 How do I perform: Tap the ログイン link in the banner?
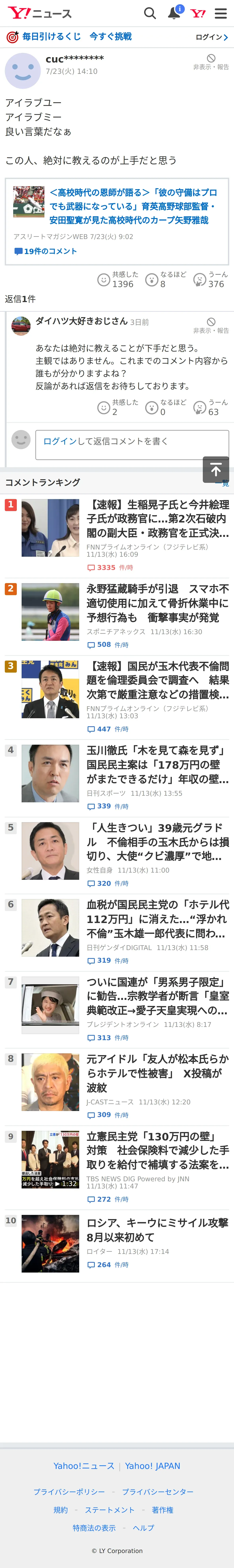pyautogui.click(x=212, y=37)
